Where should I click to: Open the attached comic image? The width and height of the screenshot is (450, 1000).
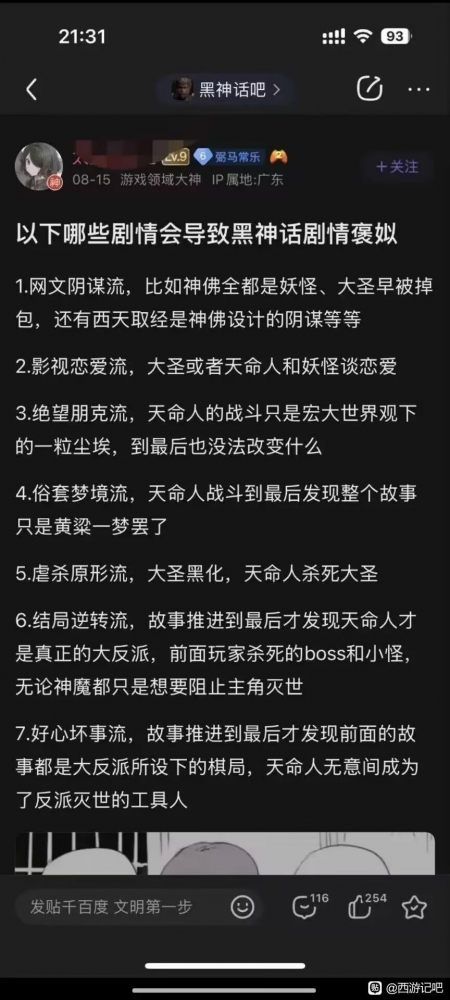click(225, 853)
